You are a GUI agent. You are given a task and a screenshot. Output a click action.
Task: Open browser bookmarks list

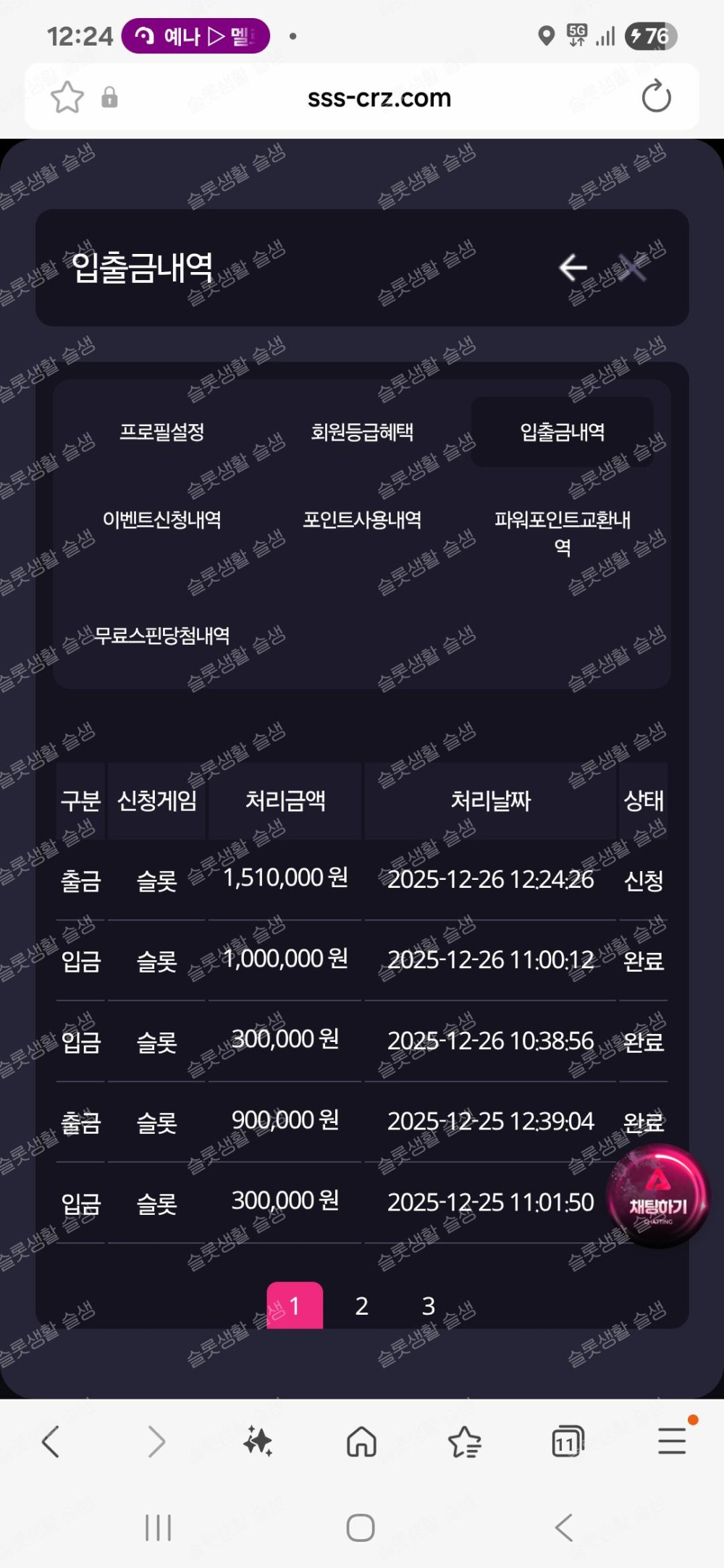coord(464,1442)
